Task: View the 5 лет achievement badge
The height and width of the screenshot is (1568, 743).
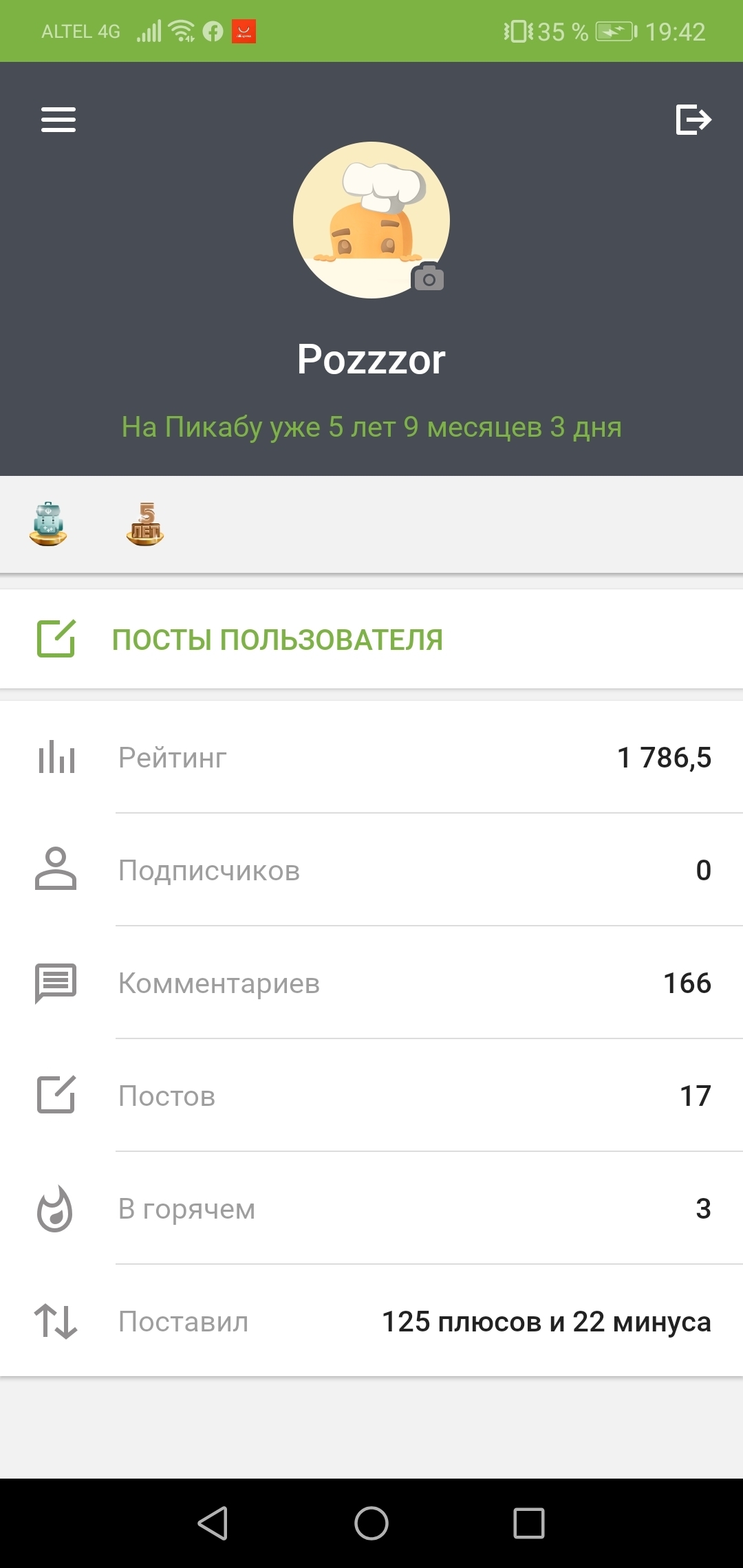Action: pyautogui.click(x=145, y=524)
